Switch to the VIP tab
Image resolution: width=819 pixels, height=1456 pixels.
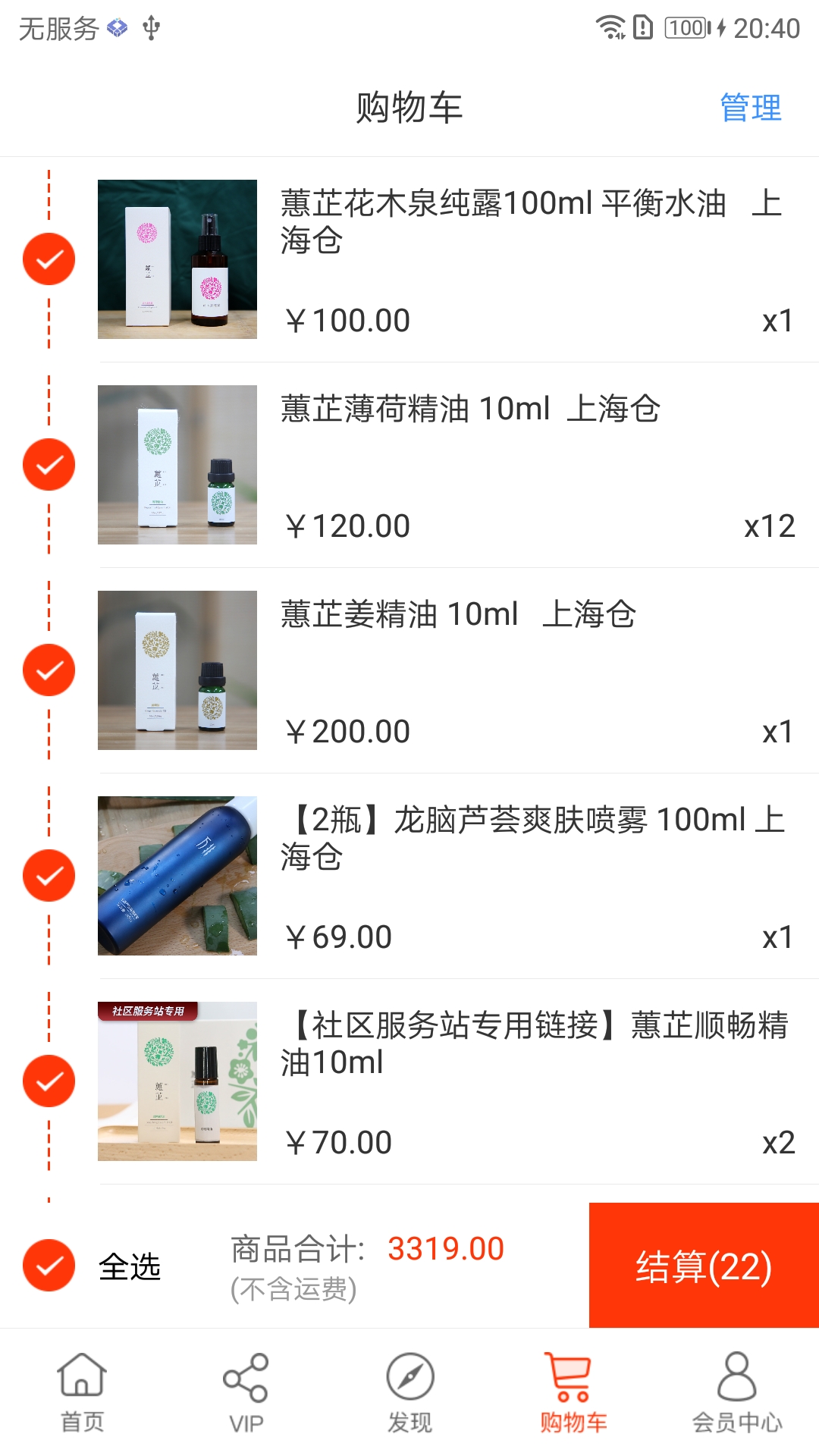(246, 1393)
